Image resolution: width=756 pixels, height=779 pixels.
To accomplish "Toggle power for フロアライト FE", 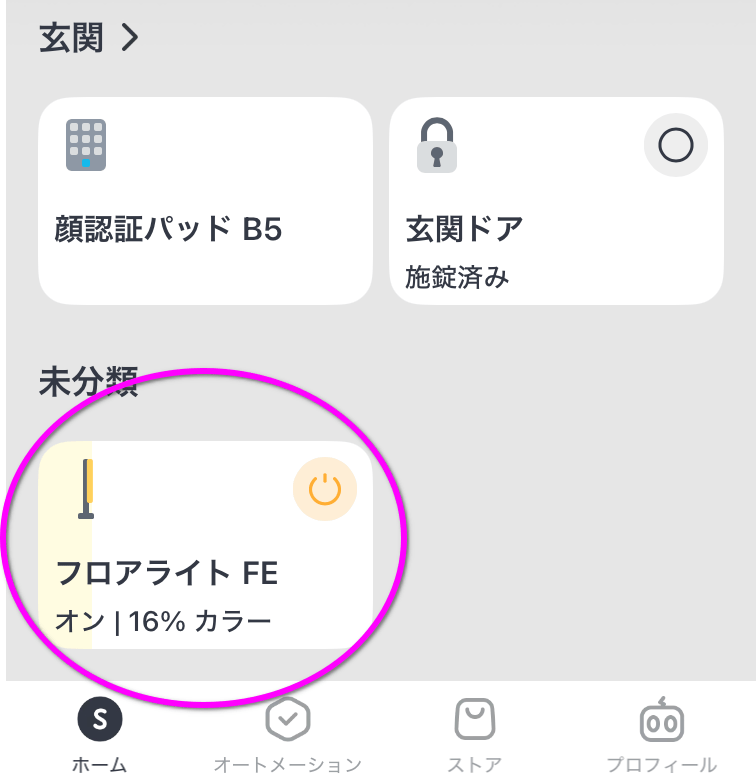I will point(325,489).
